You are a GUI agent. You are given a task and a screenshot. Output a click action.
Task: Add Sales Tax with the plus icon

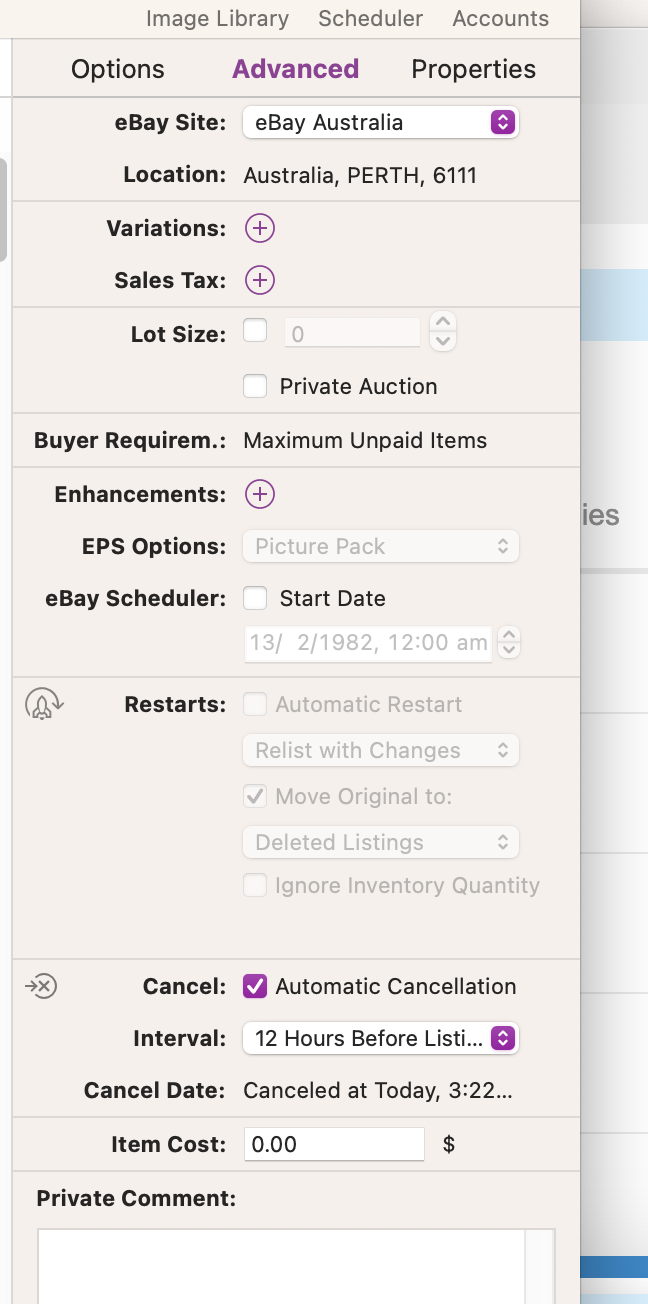click(260, 280)
